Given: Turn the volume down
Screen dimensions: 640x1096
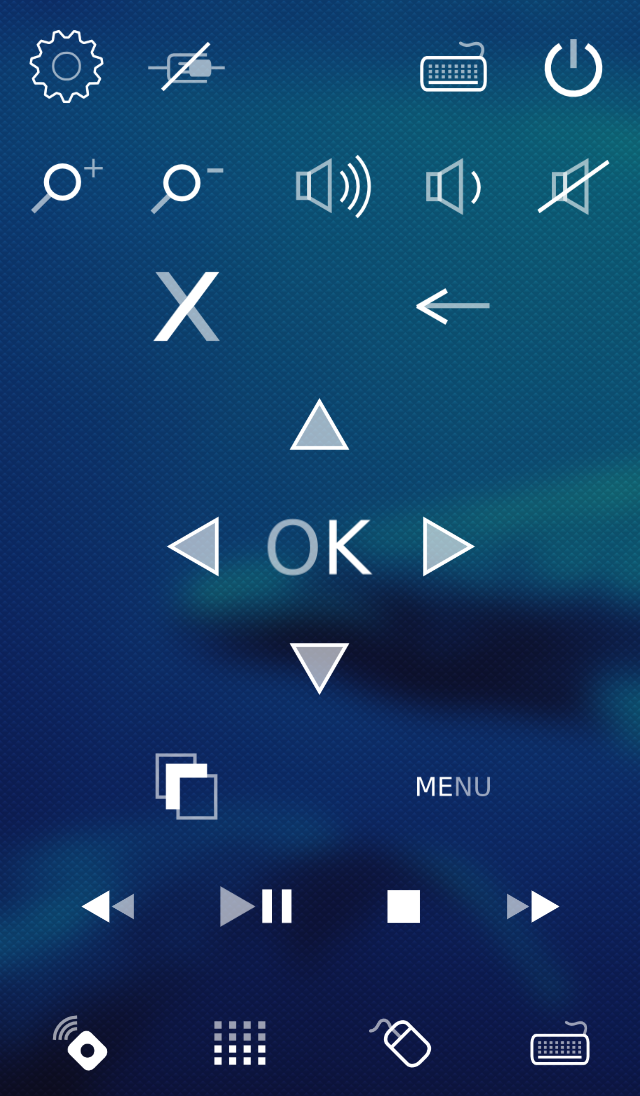Looking at the screenshot, I should tap(453, 187).
